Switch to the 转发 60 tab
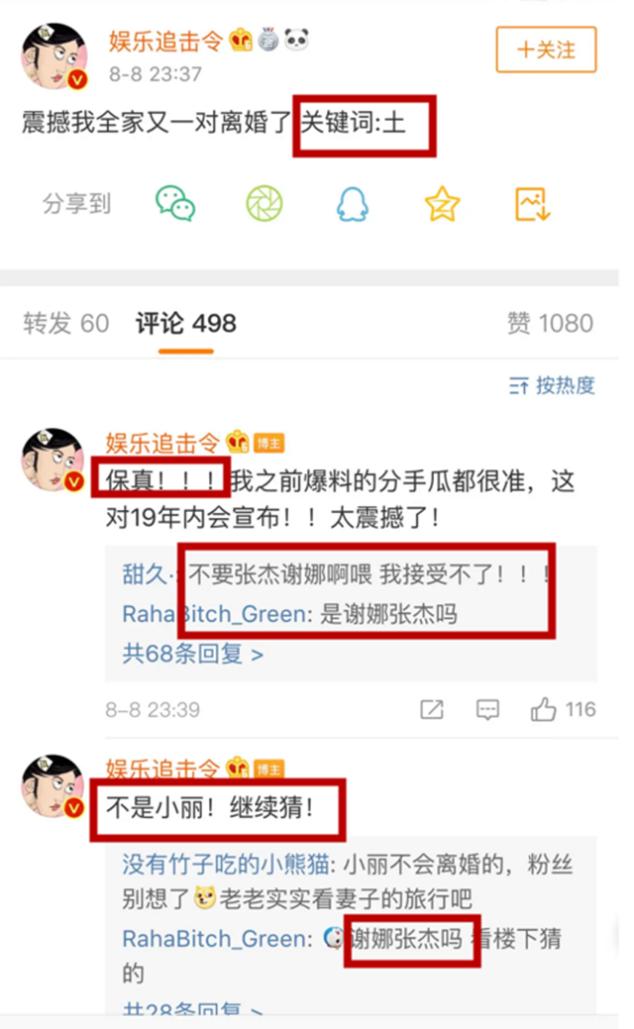 (x=66, y=323)
